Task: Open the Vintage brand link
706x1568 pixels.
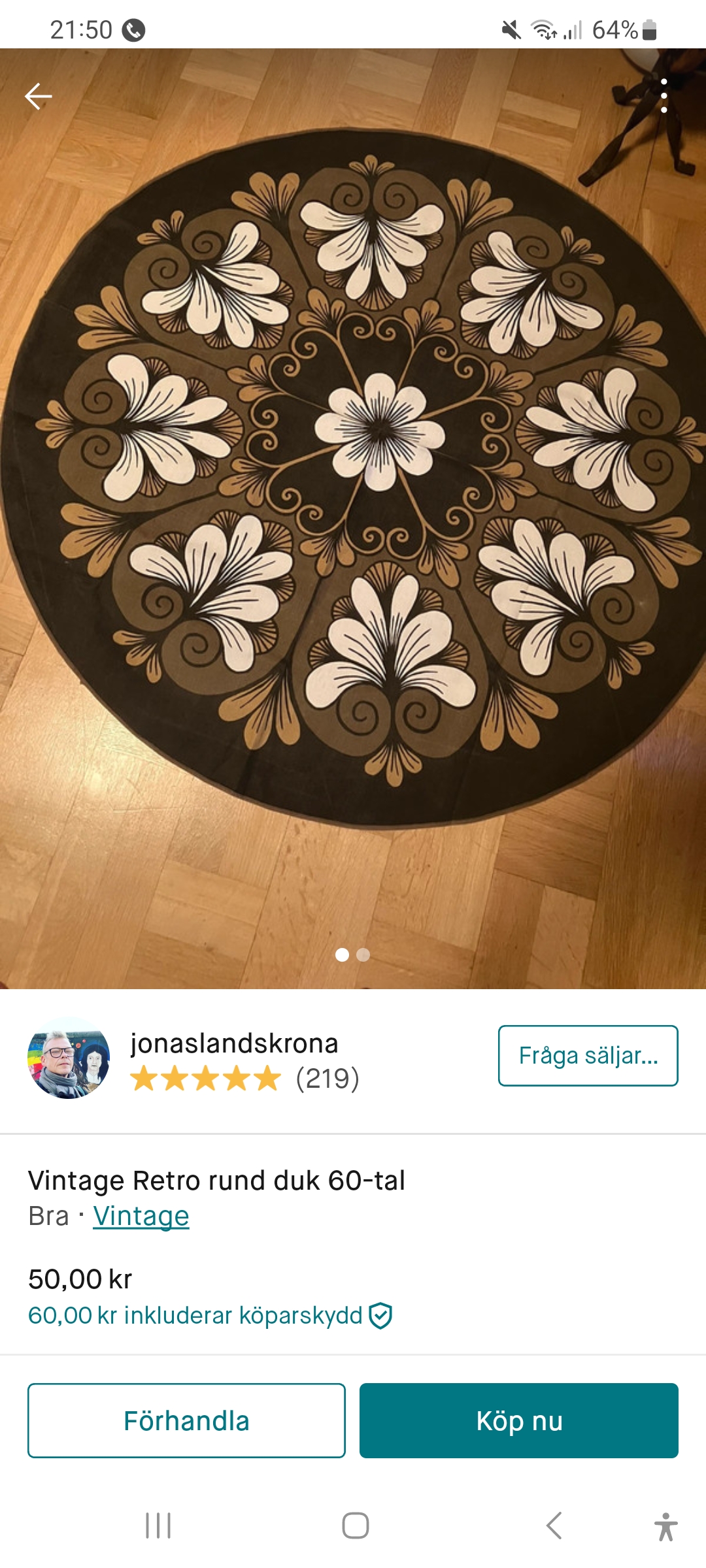Action: 141,1217
